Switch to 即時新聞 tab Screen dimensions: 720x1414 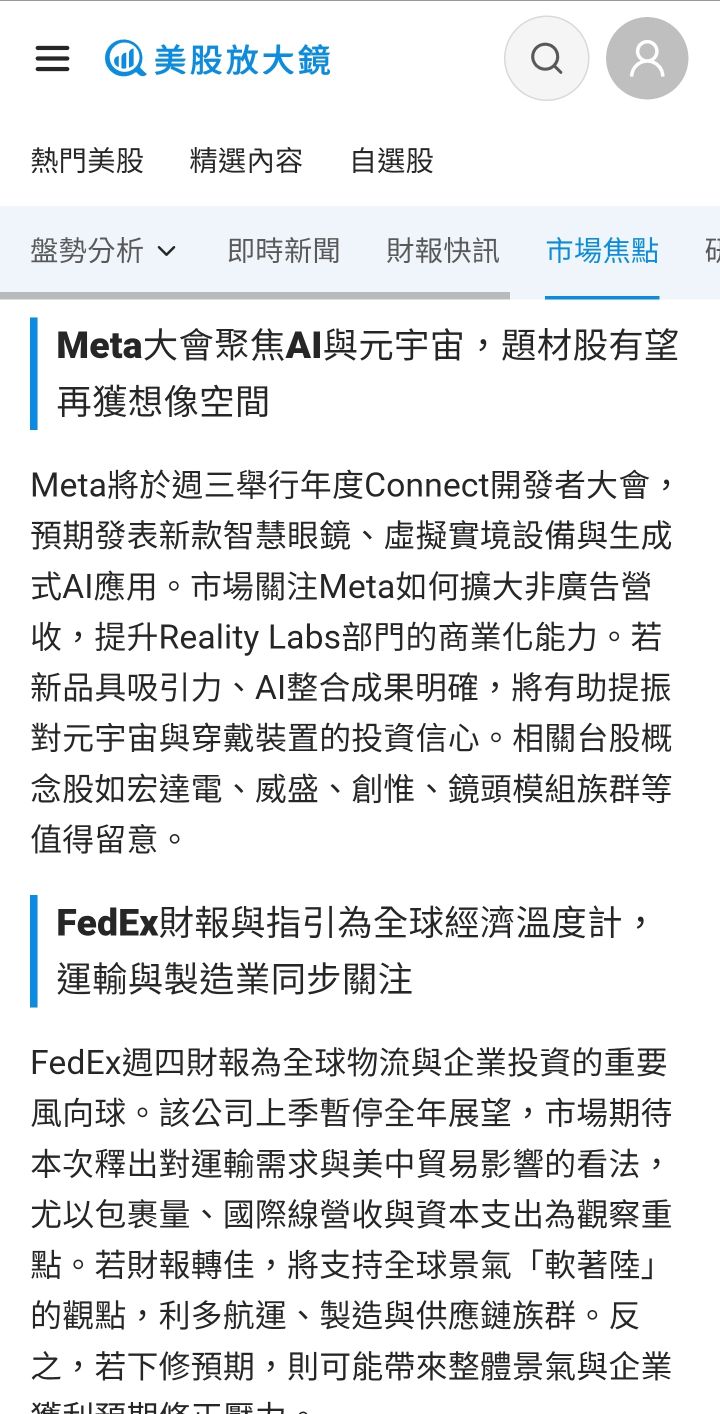[x=283, y=250]
